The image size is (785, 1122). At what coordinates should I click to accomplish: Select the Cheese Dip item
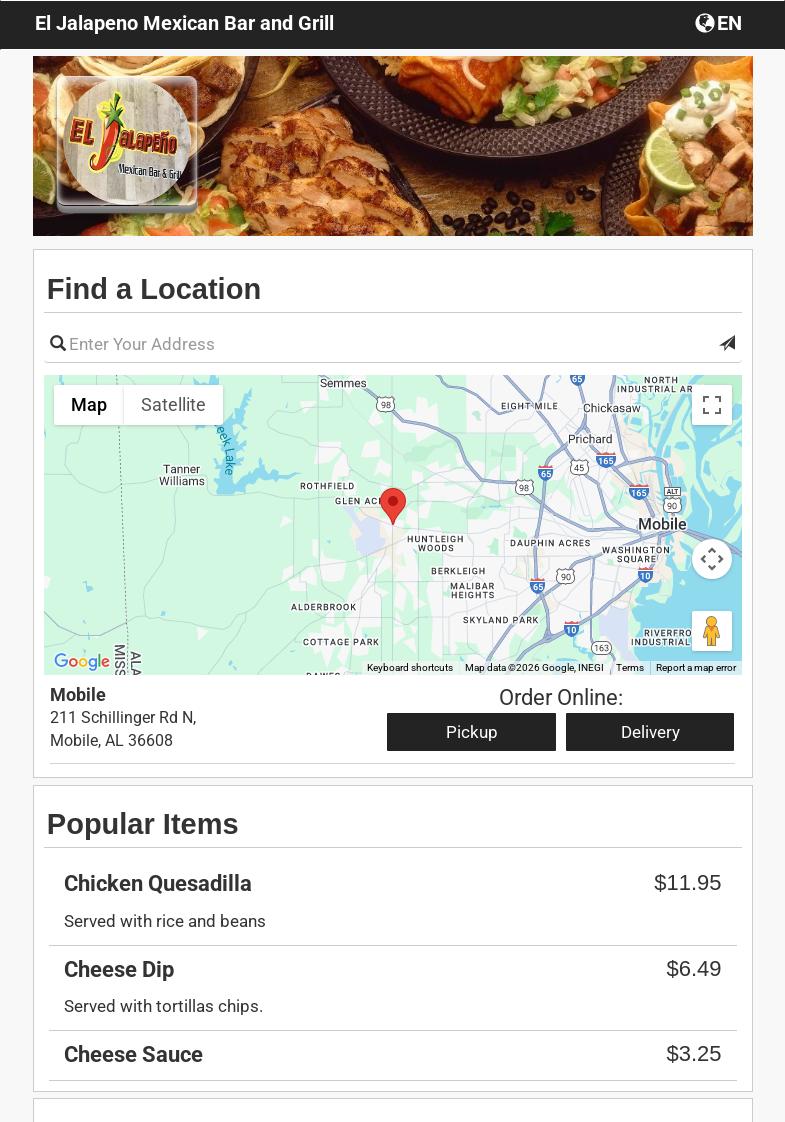[119, 970]
